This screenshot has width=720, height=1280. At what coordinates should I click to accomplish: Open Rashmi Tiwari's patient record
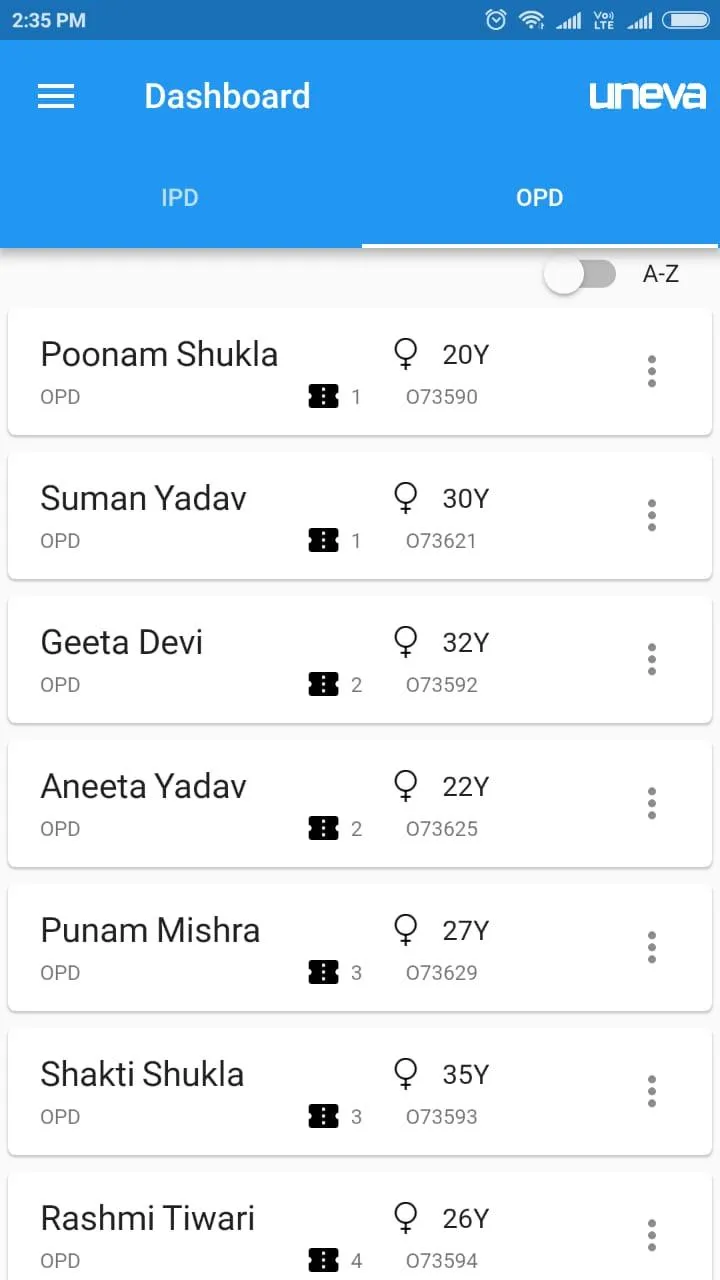[200, 1236]
